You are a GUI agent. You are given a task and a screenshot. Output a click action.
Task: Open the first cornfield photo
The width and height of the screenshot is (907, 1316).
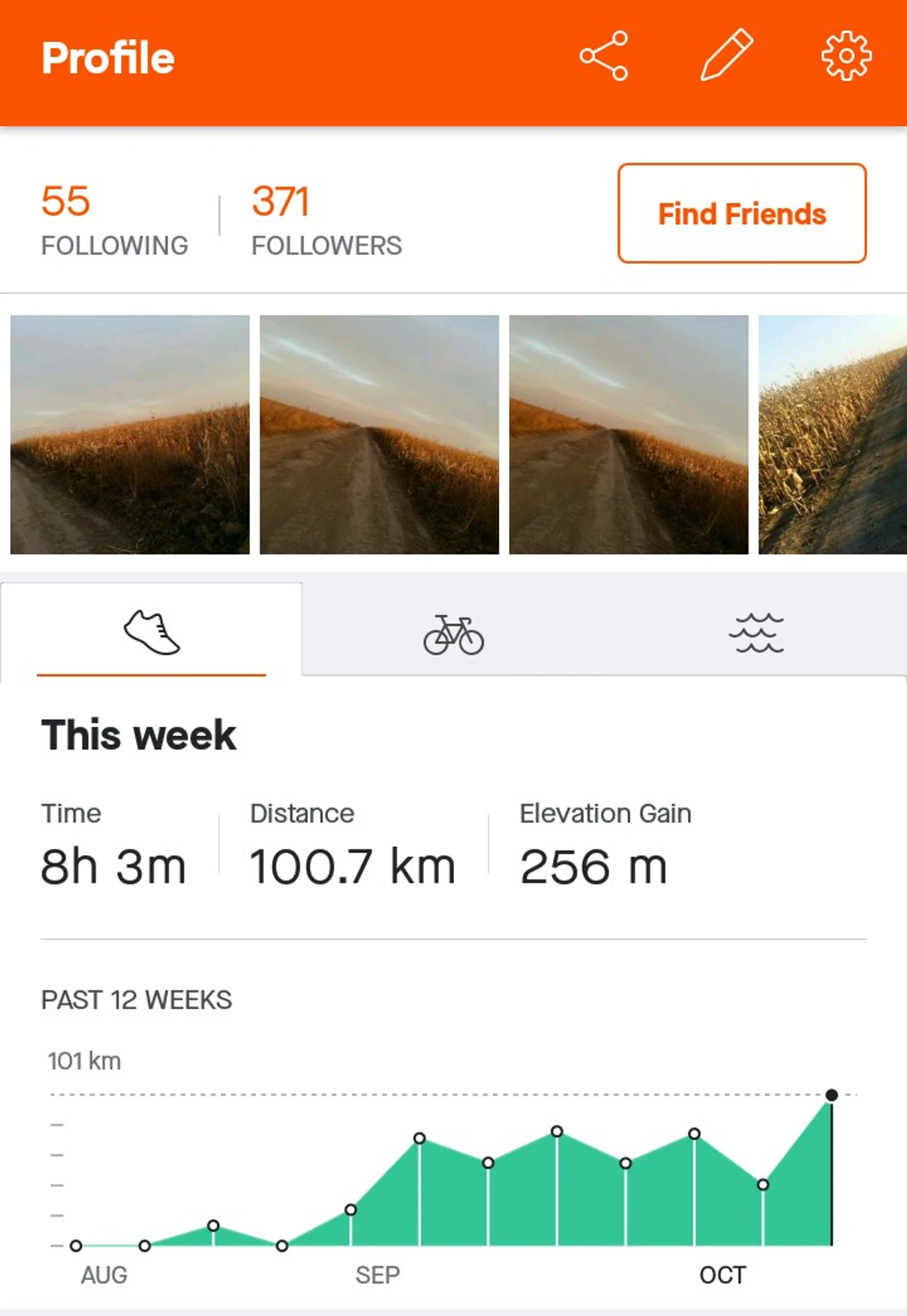(x=130, y=435)
